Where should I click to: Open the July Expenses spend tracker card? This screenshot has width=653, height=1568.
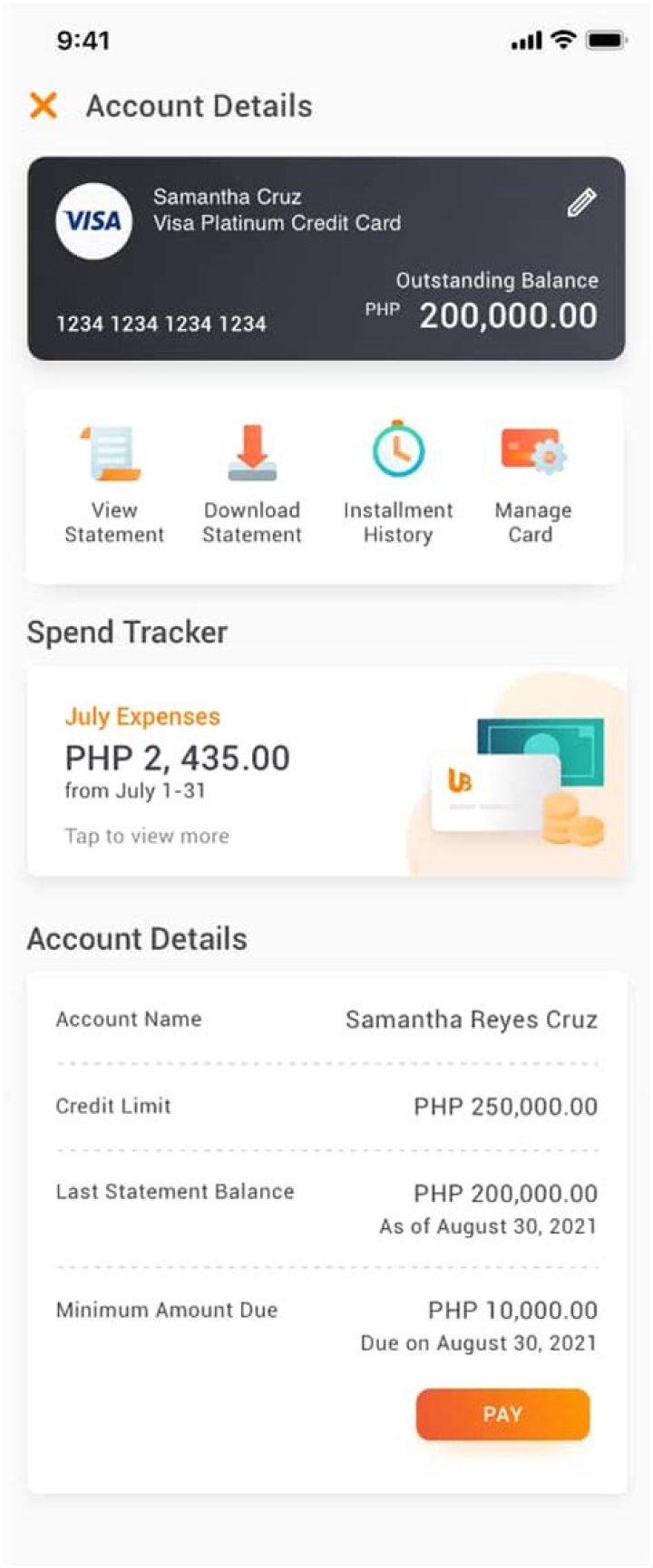326,772
